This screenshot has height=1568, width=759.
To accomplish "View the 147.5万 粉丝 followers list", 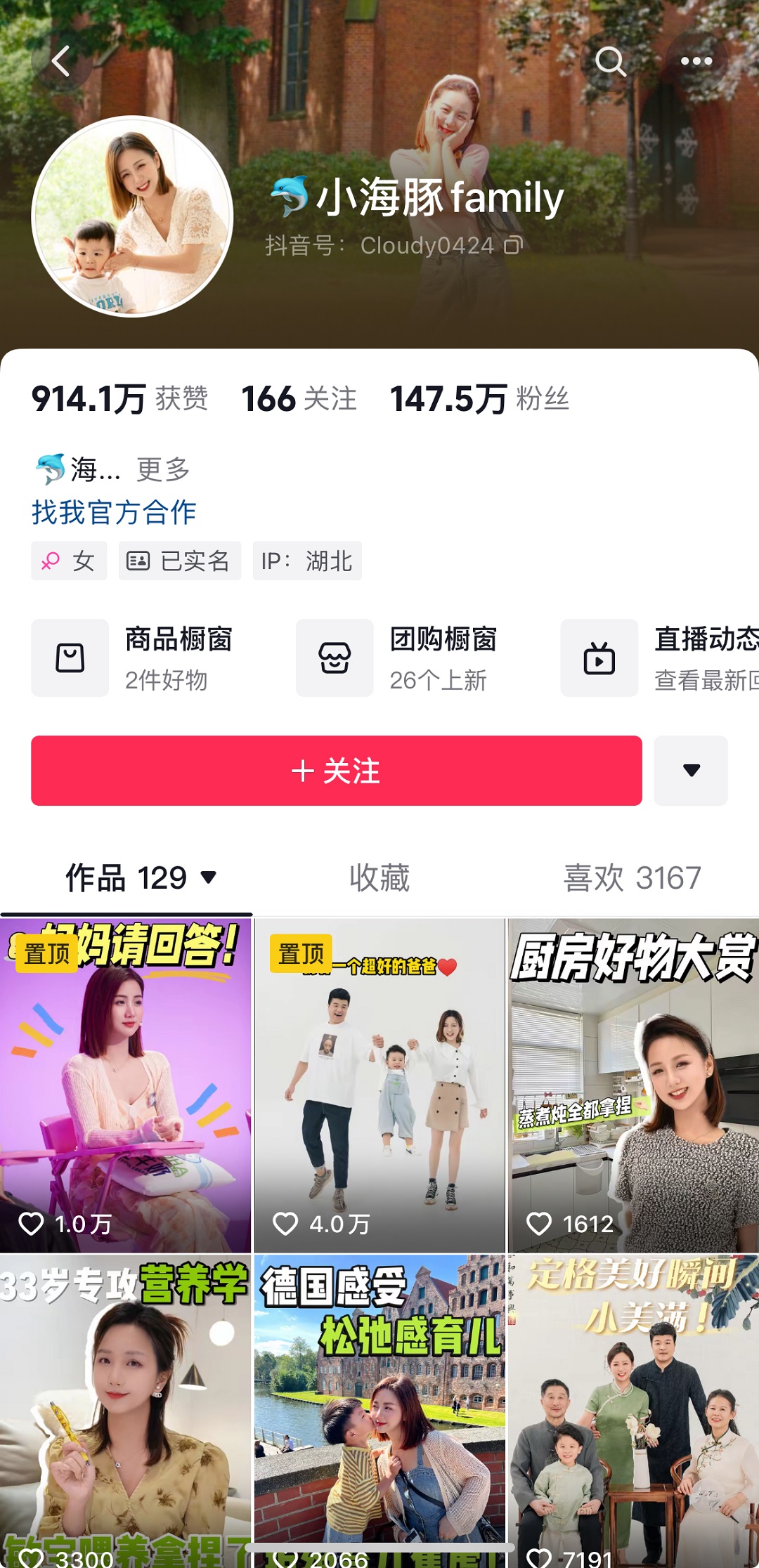I will [479, 399].
